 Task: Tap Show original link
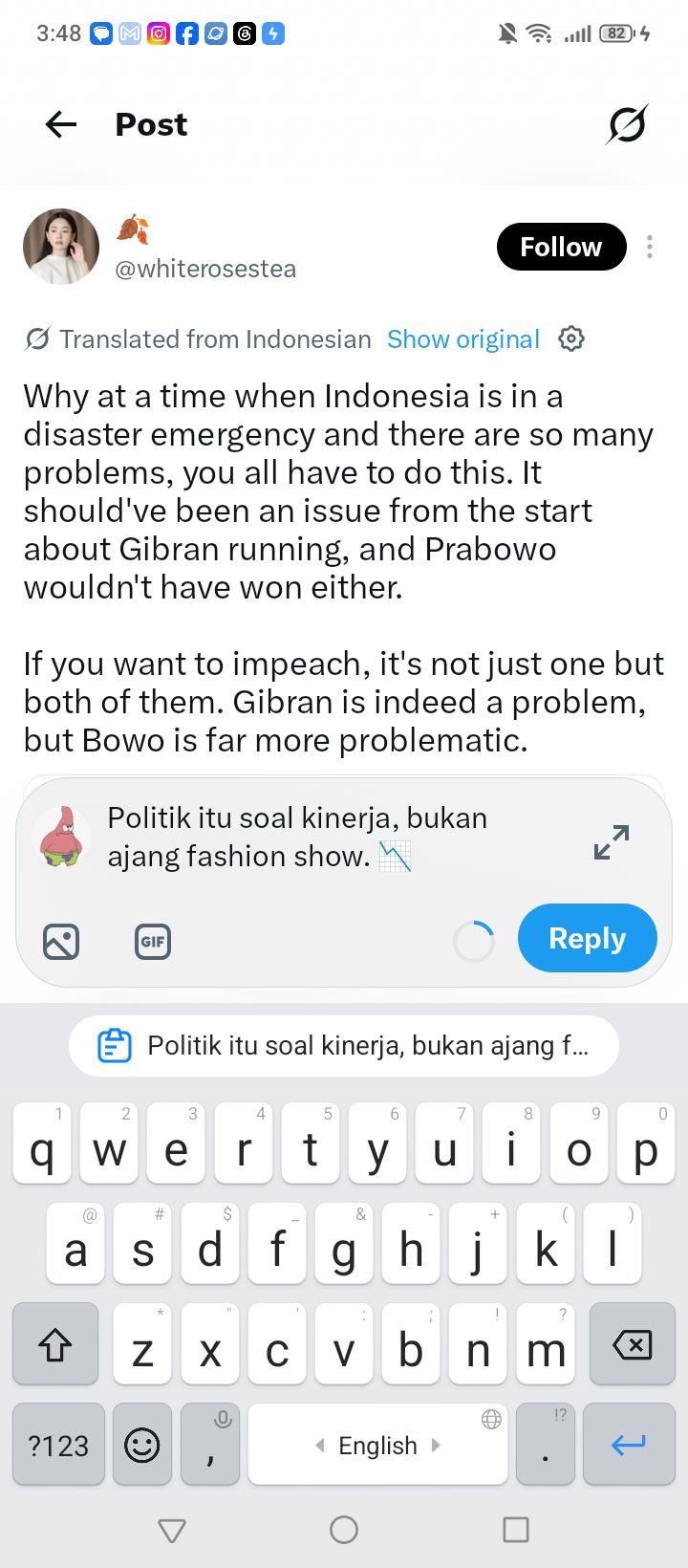[x=463, y=339]
